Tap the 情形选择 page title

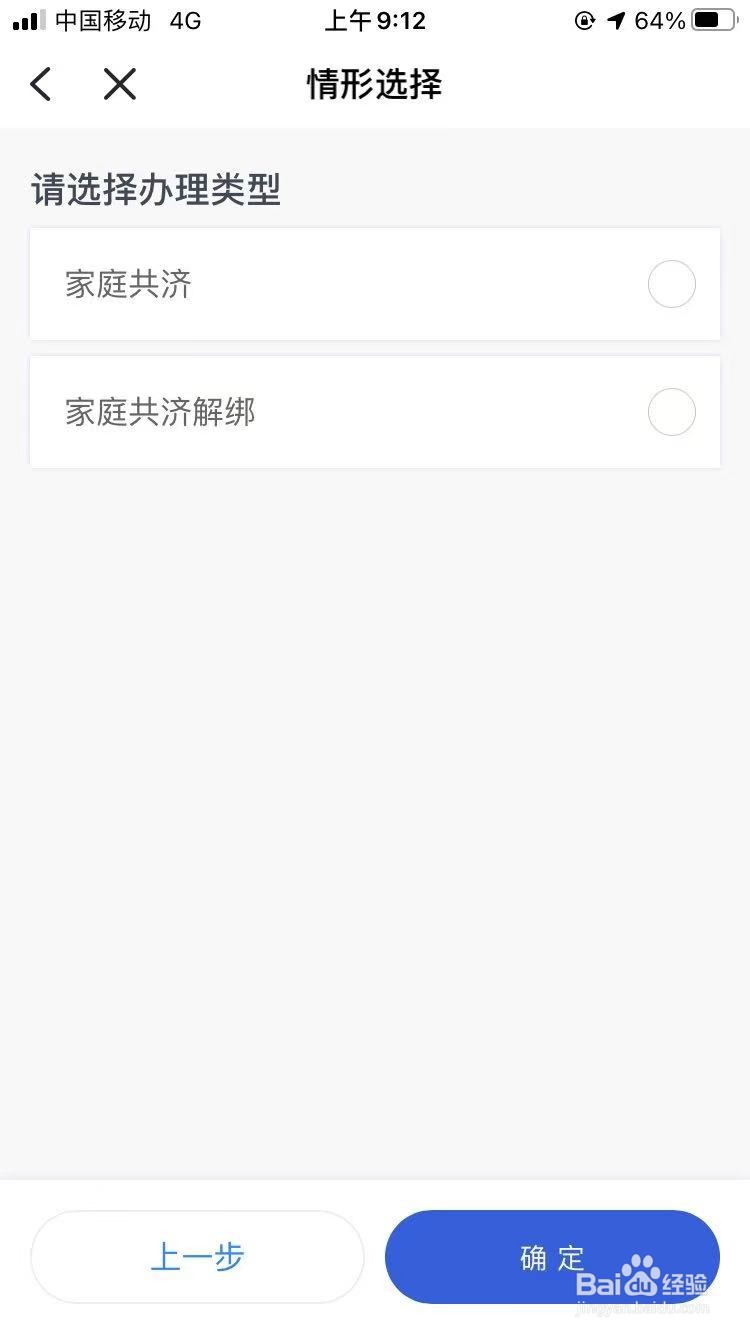pos(375,85)
